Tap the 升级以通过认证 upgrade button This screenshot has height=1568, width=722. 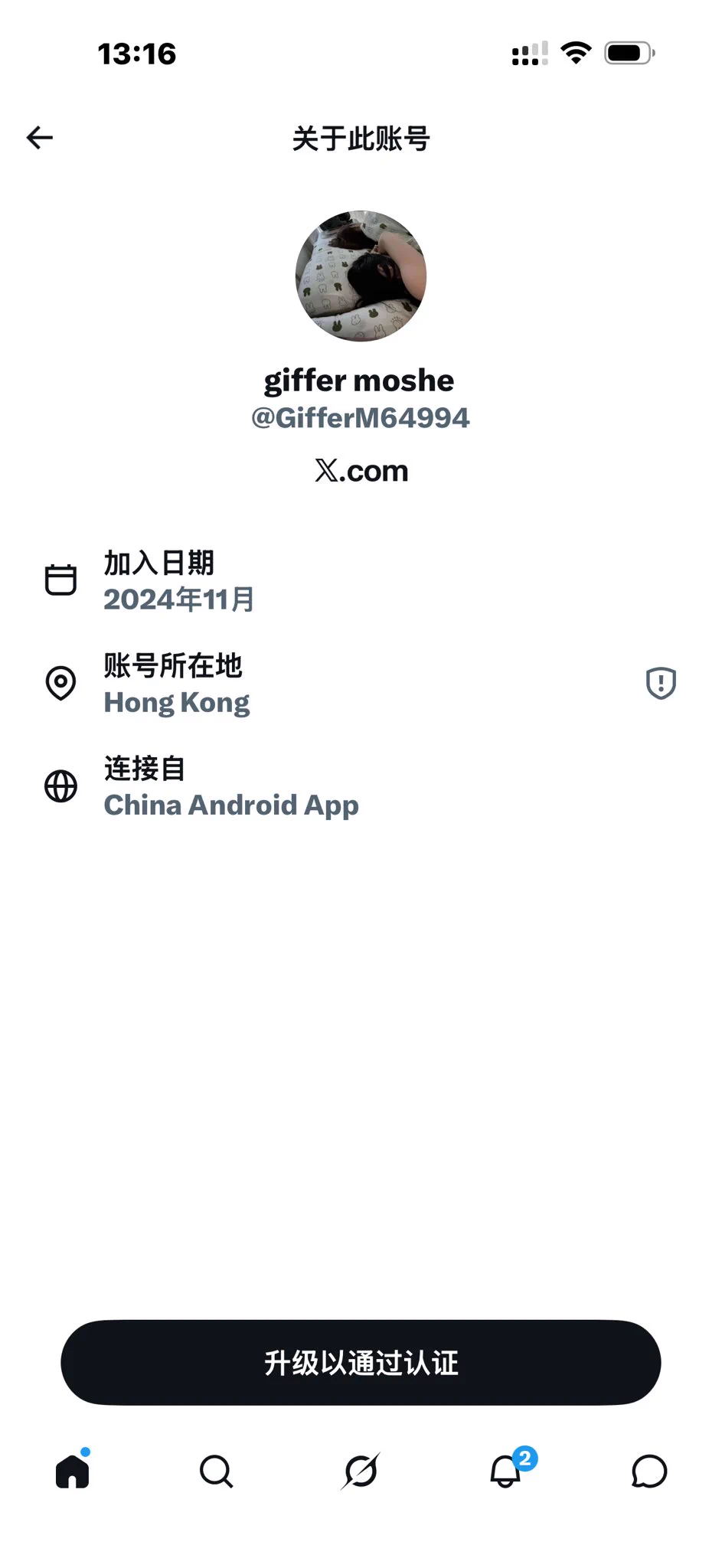pos(361,1362)
